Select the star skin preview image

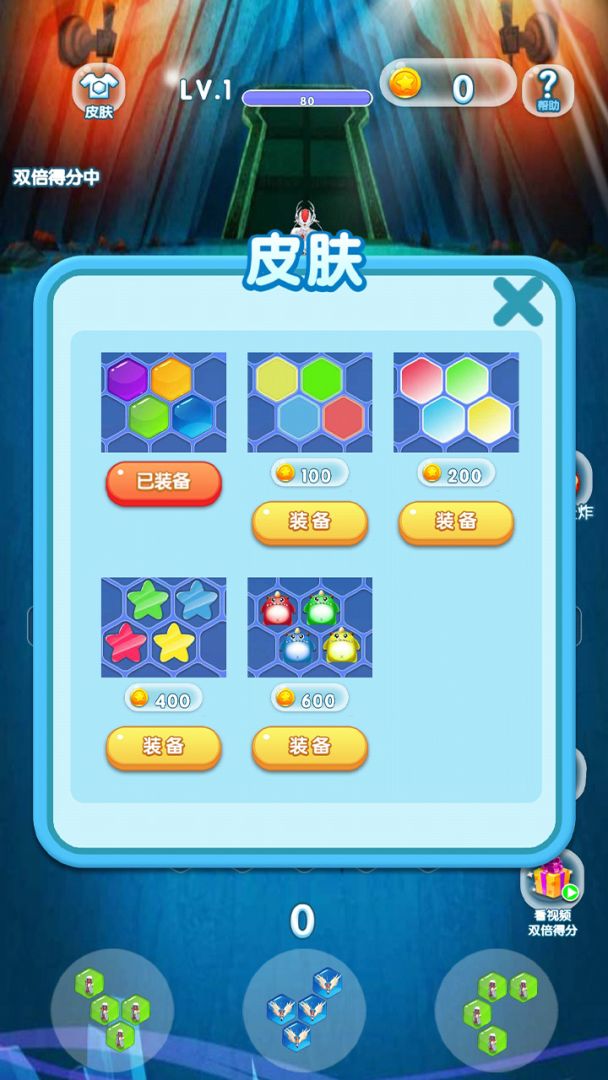click(163, 627)
